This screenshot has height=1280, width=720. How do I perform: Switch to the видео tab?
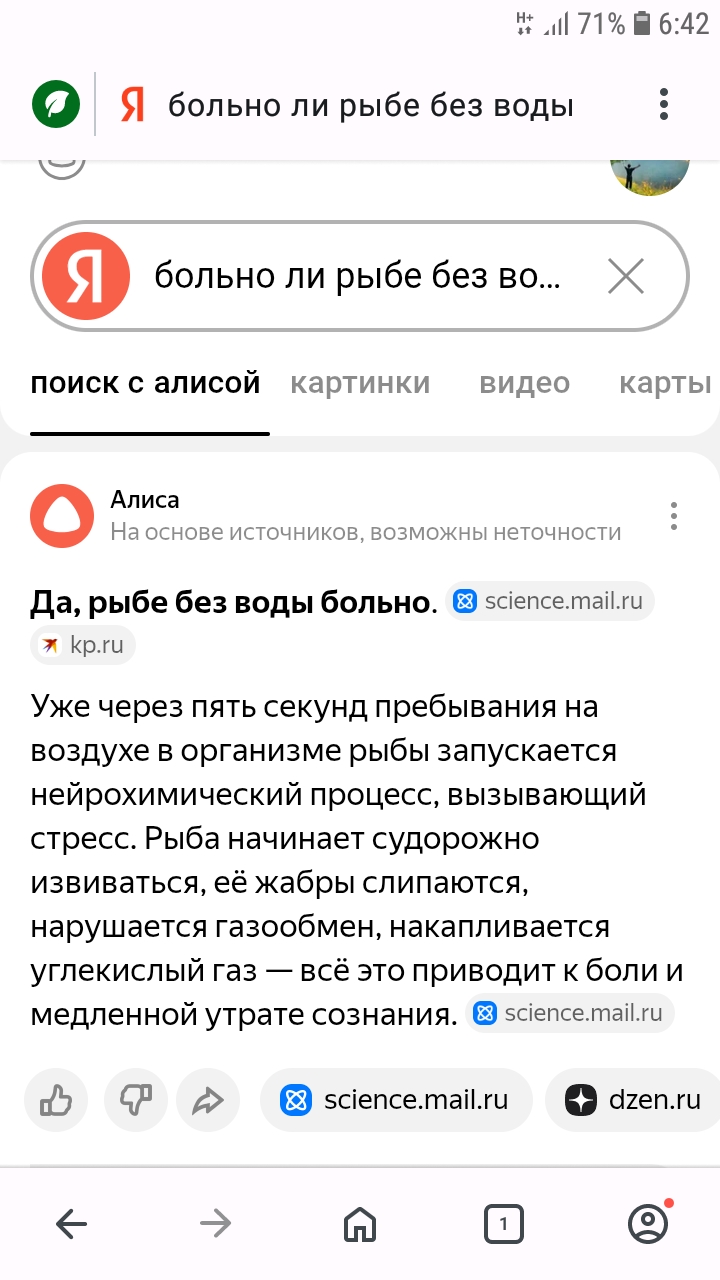tap(524, 383)
